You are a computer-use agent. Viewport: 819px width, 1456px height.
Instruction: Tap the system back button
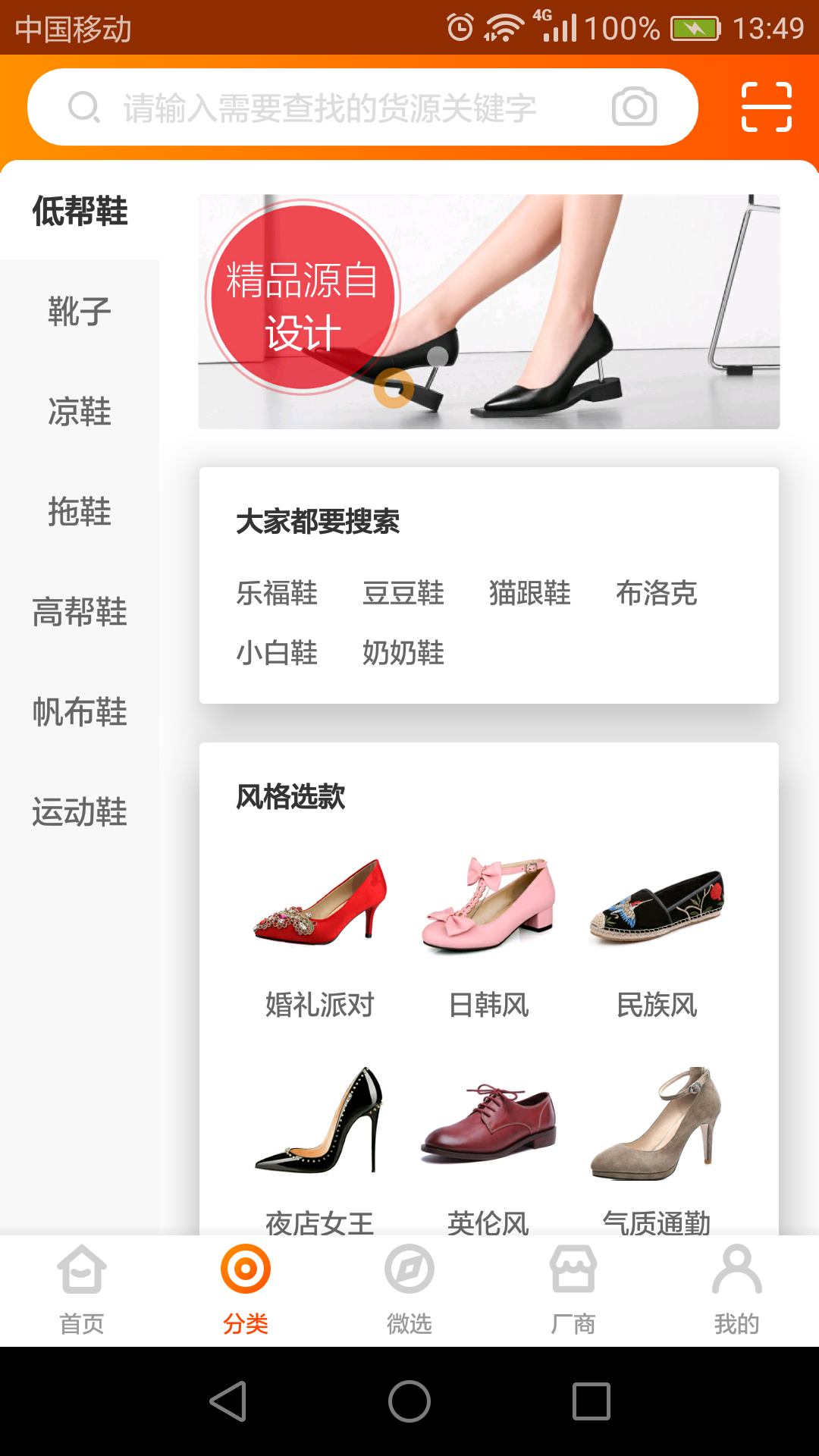227,1401
